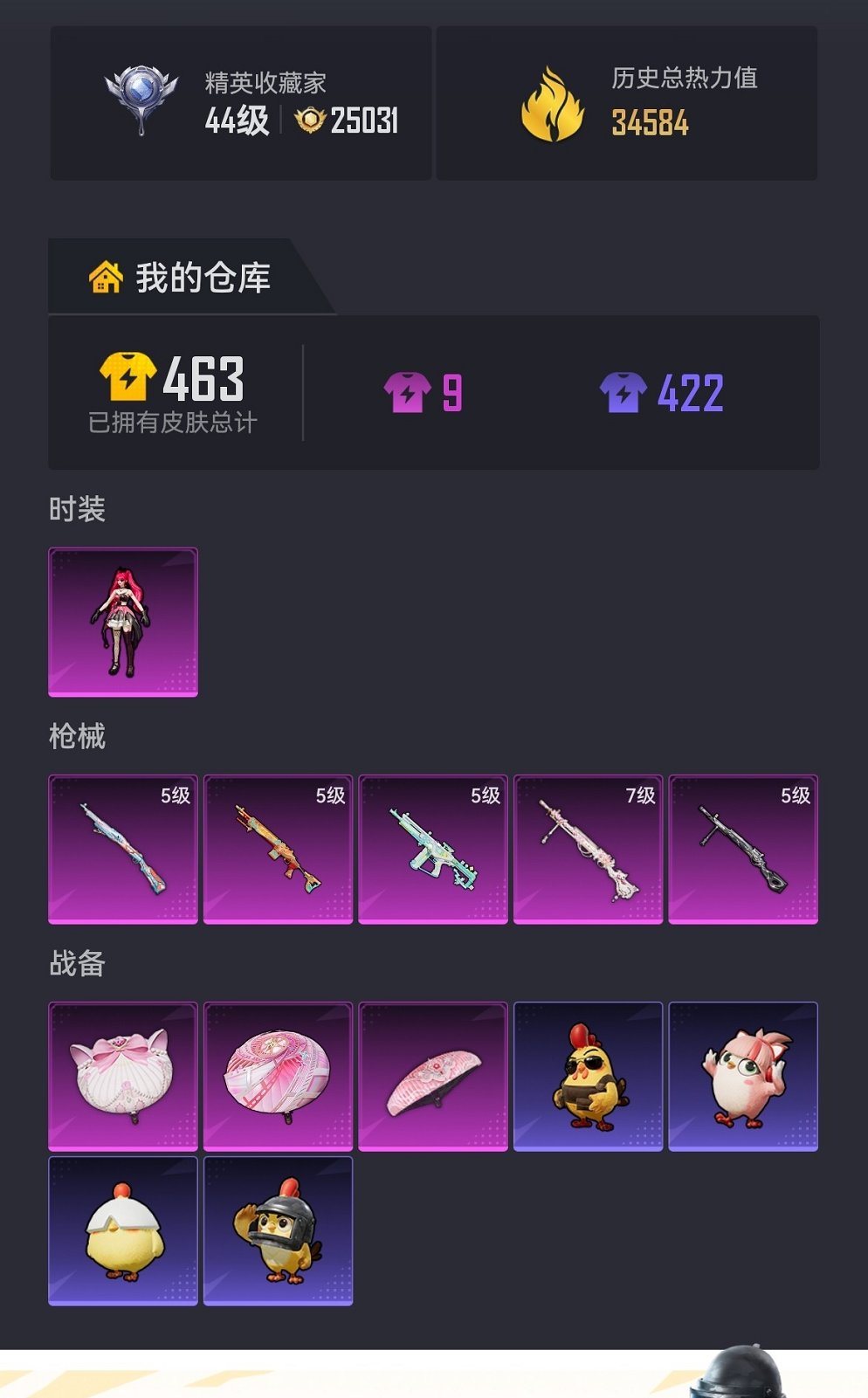Viewport: 868px width, 1398px height.
Task: Open the orange level-5 rifle skin
Action: click(x=278, y=849)
